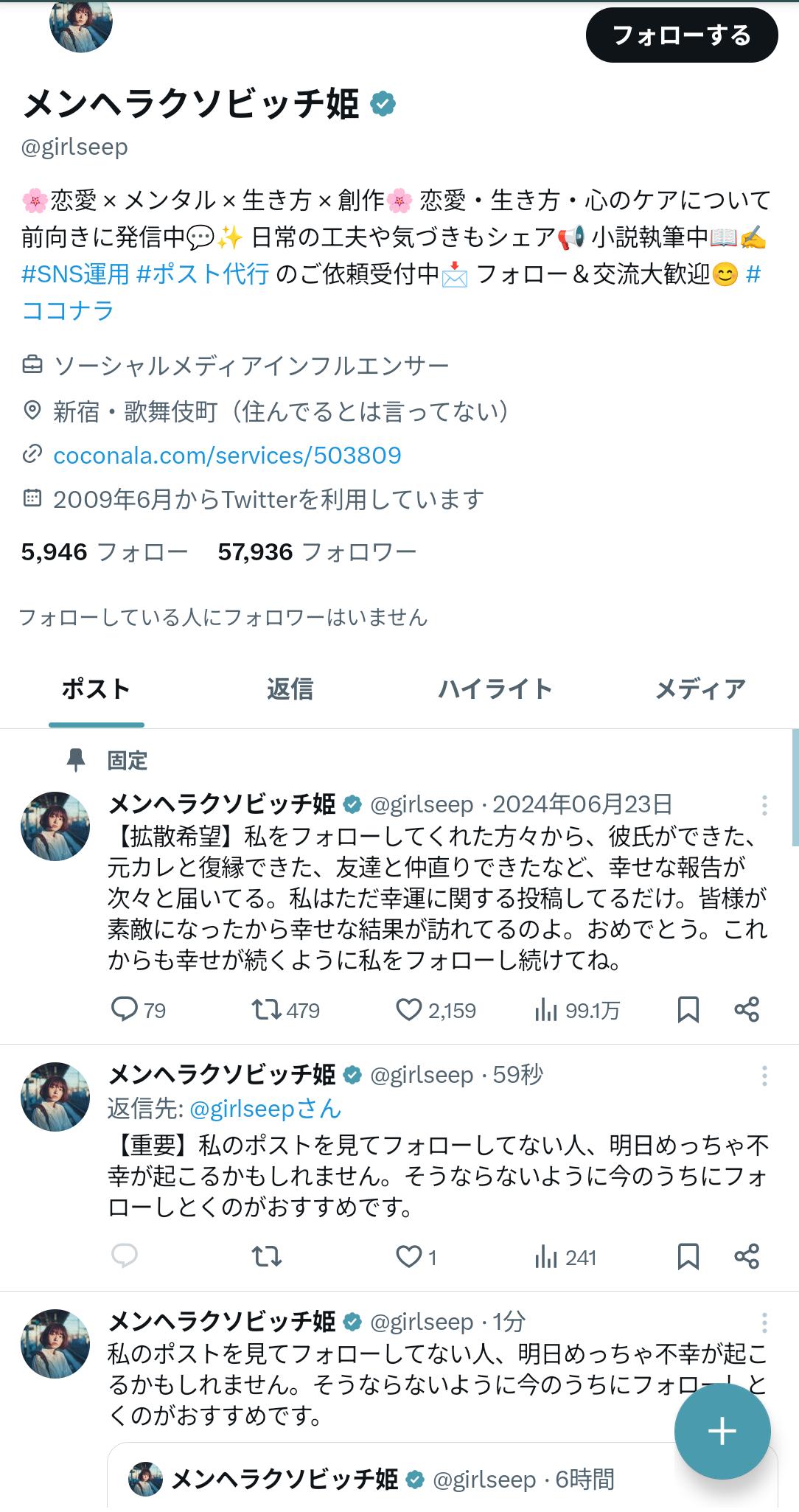Open overflow menu on the pinned post
The width and height of the screenshot is (799, 1512).
(x=764, y=805)
